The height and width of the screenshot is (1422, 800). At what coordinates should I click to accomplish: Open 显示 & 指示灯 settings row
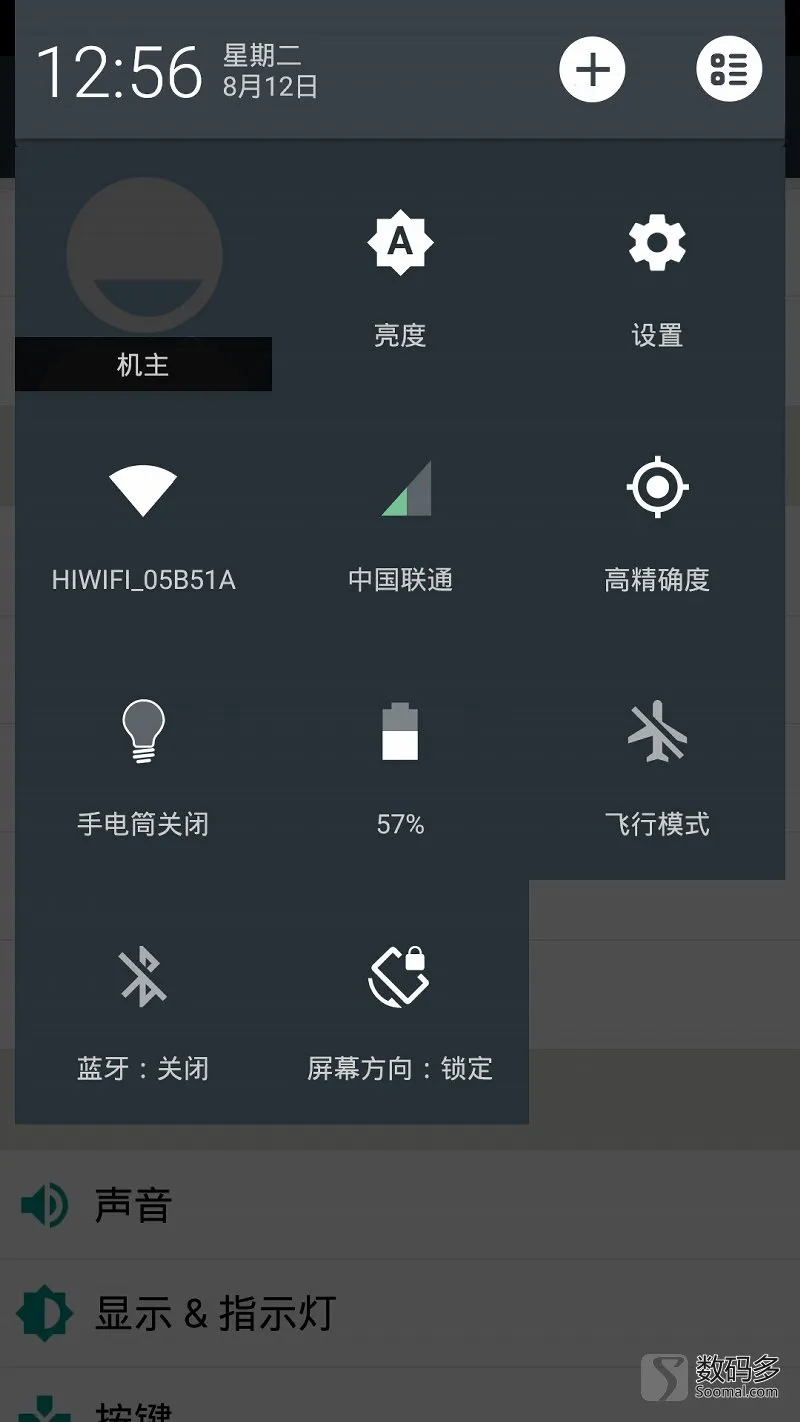400,1313
